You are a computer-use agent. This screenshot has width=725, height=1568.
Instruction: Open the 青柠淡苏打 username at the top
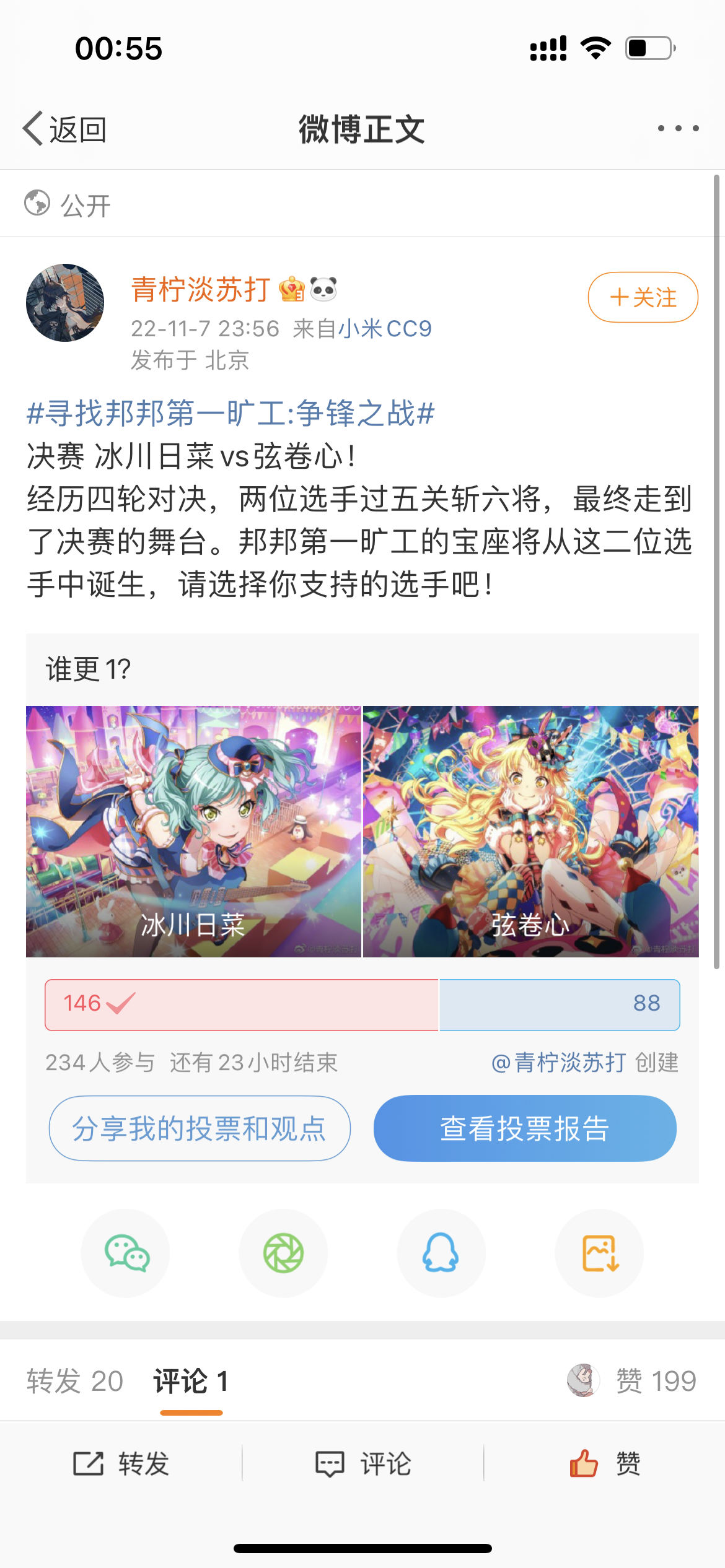pos(201,289)
